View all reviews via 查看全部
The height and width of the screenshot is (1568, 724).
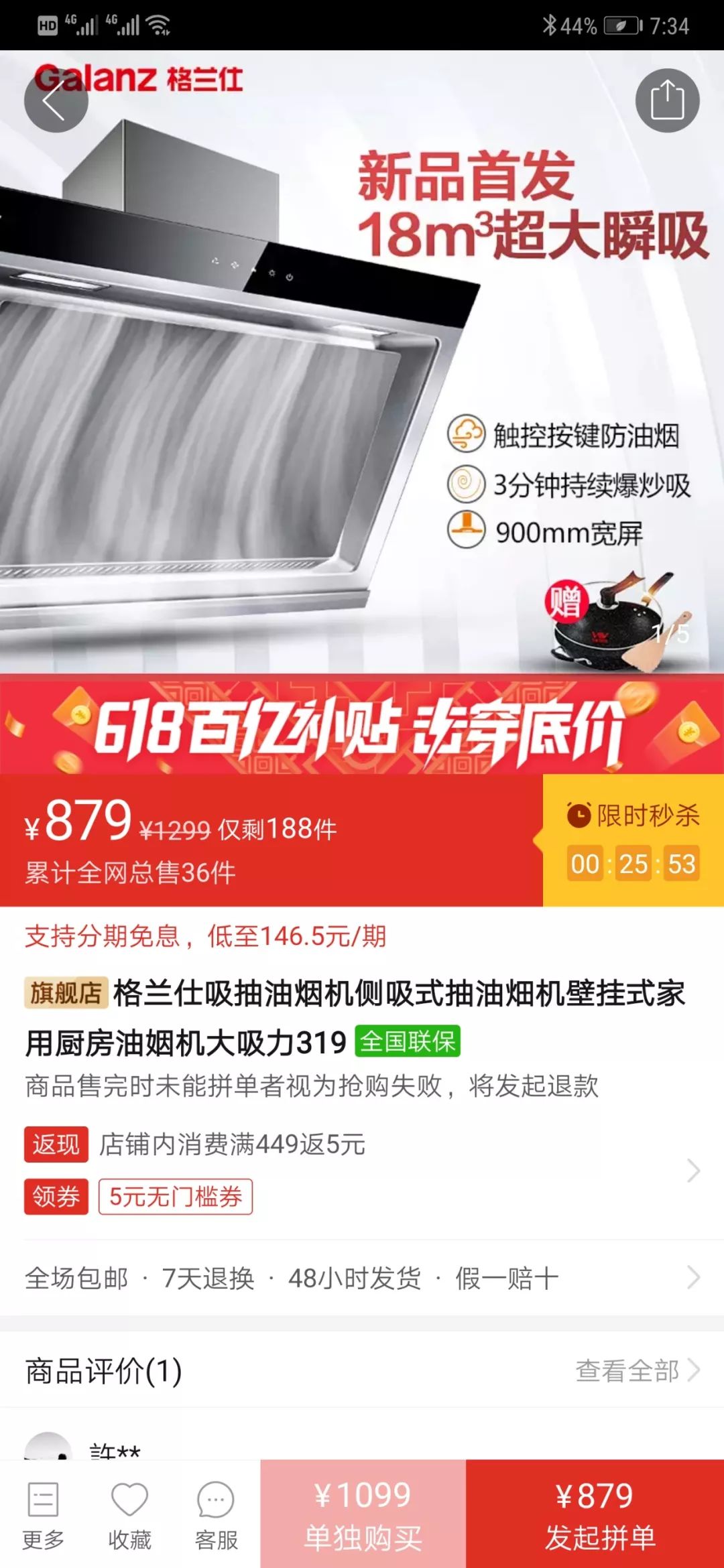(x=637, y=1370)
